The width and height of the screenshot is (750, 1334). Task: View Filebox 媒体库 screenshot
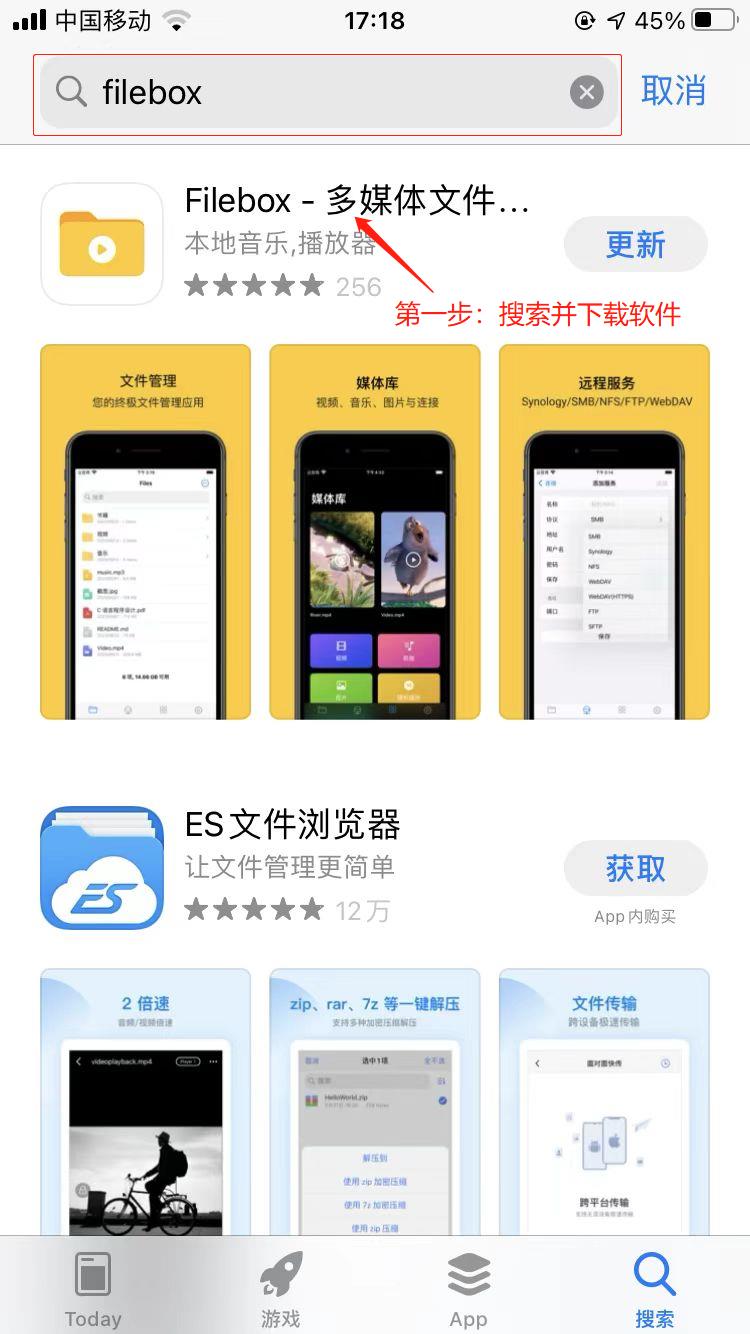[375, 532]
